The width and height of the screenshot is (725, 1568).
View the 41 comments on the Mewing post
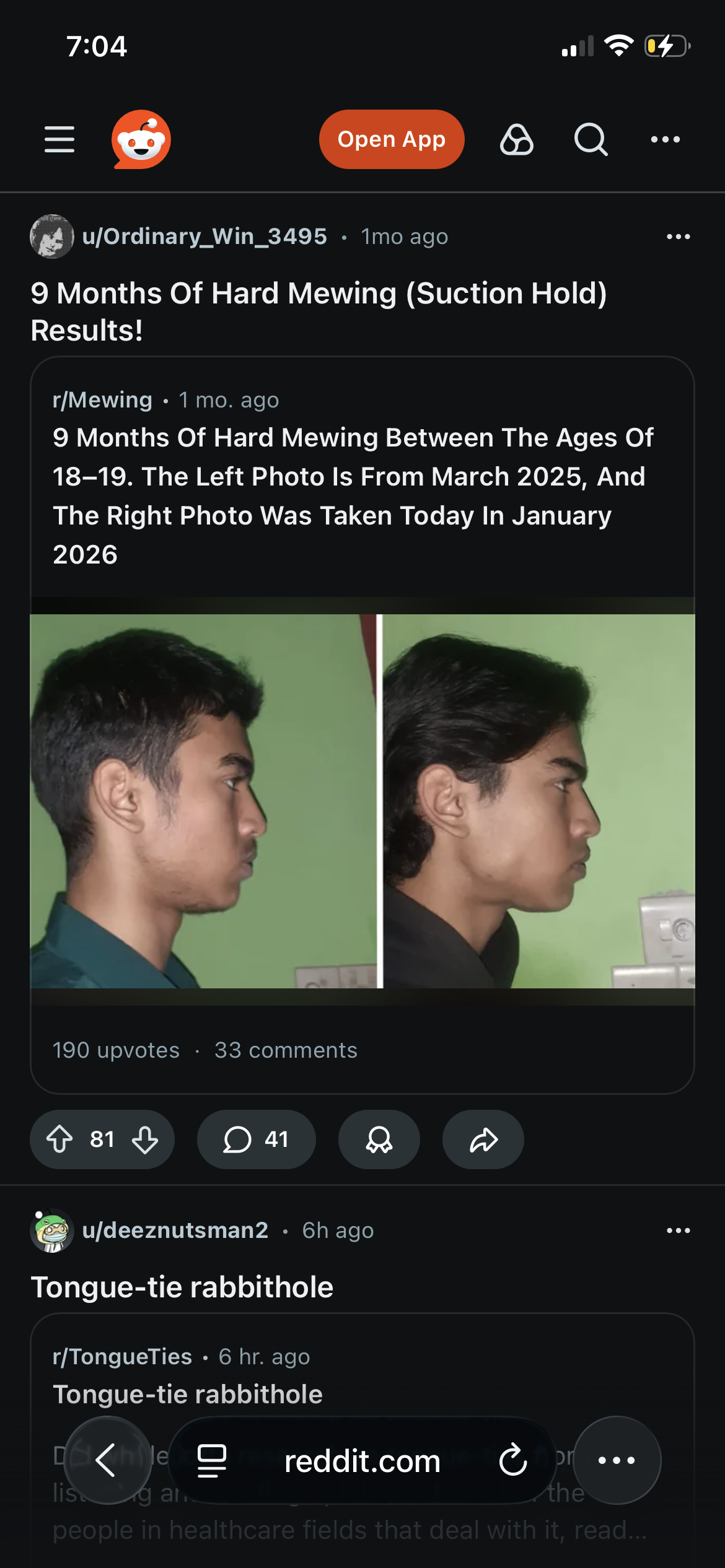coord(256,1139)
